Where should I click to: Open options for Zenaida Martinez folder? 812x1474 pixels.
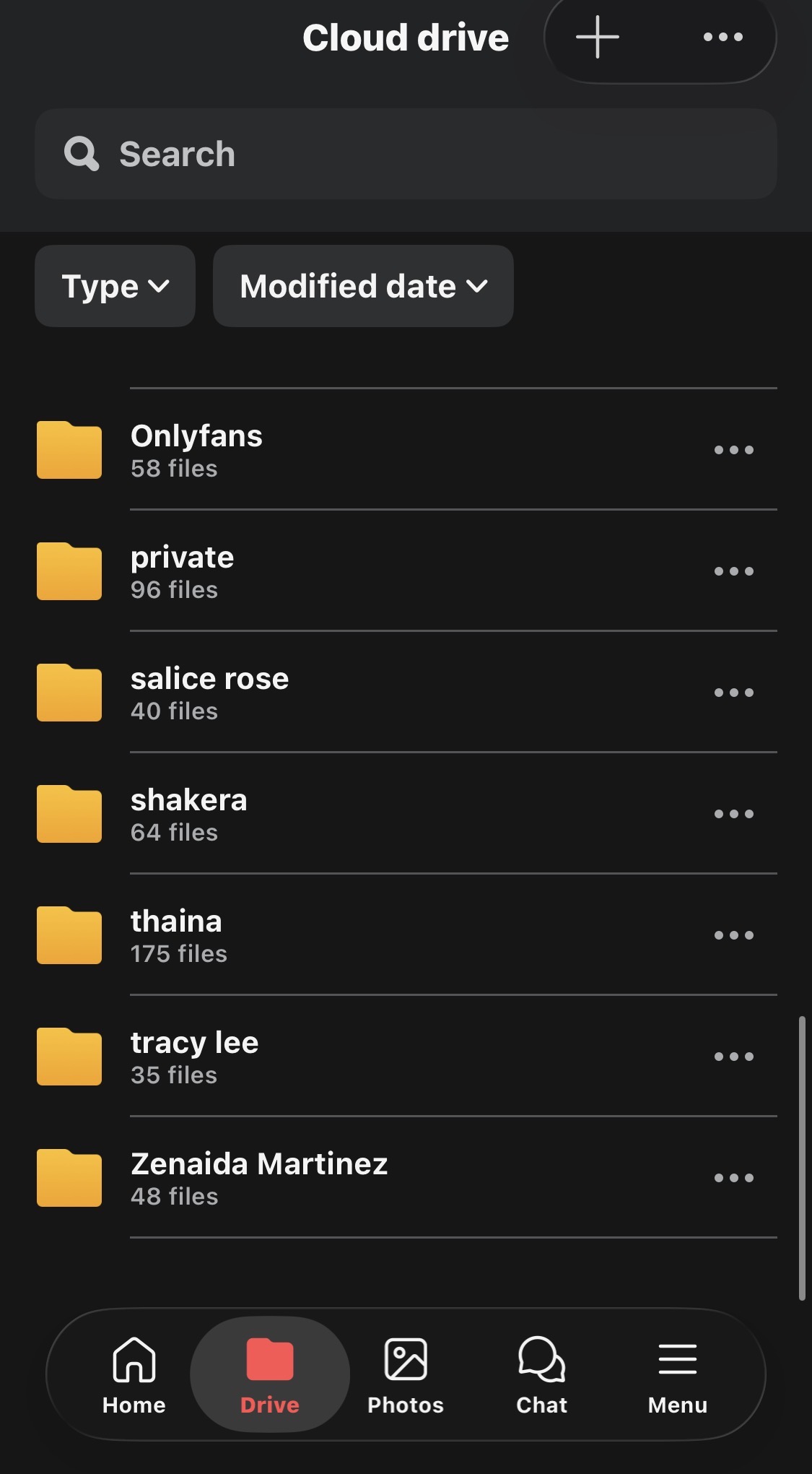pos(733,1178)
